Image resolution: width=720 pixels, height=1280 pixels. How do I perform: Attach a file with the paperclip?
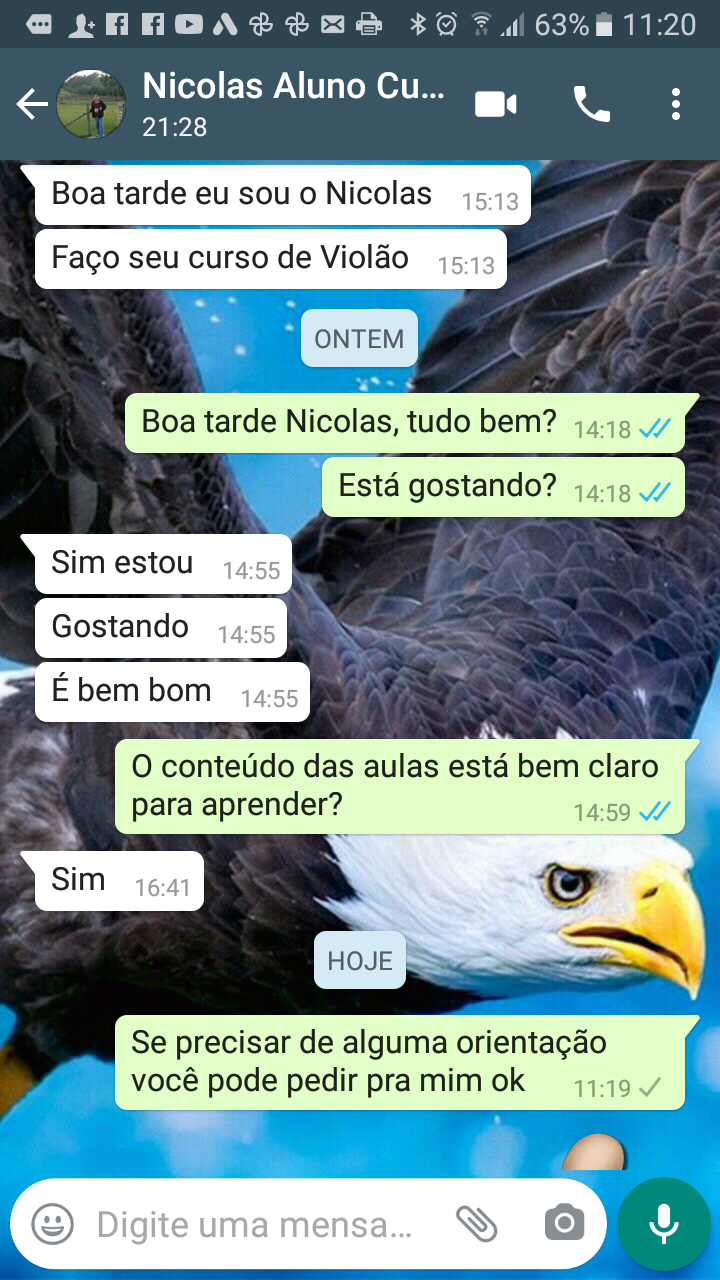click(x=476, y=1224)
